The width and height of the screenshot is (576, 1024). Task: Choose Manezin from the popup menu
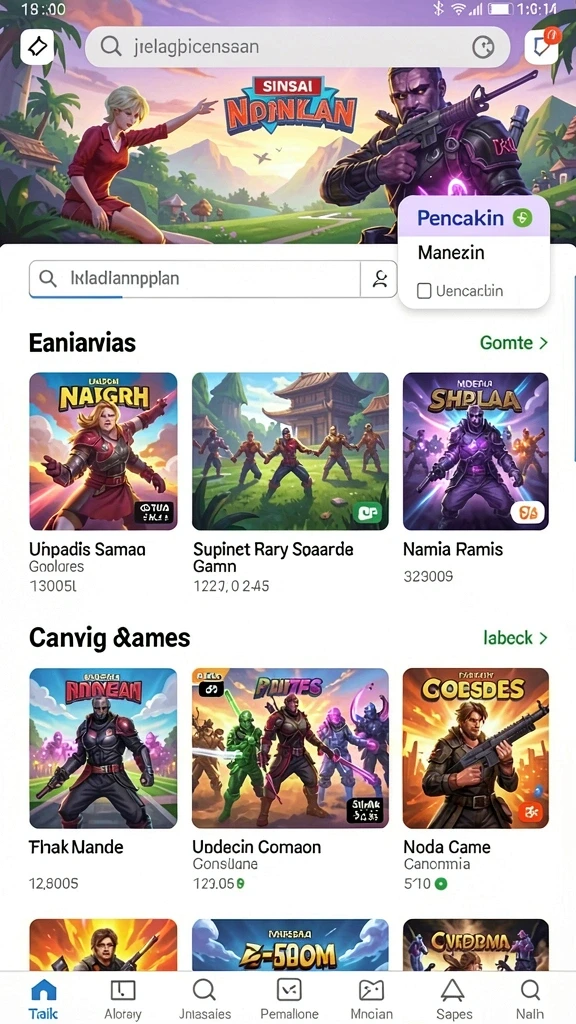click(x=451, y=252)
